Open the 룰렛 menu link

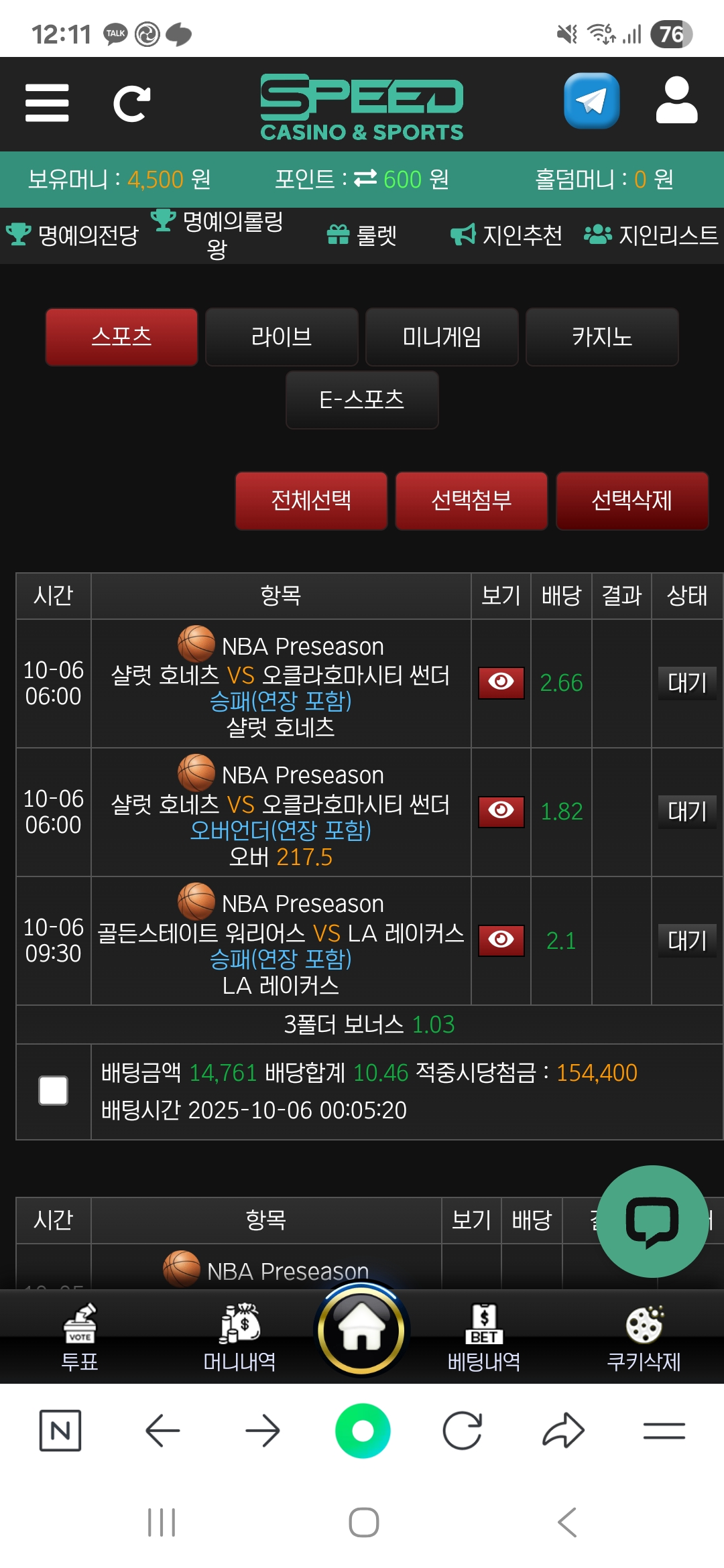pyautogui.click(x=362, y=235)
